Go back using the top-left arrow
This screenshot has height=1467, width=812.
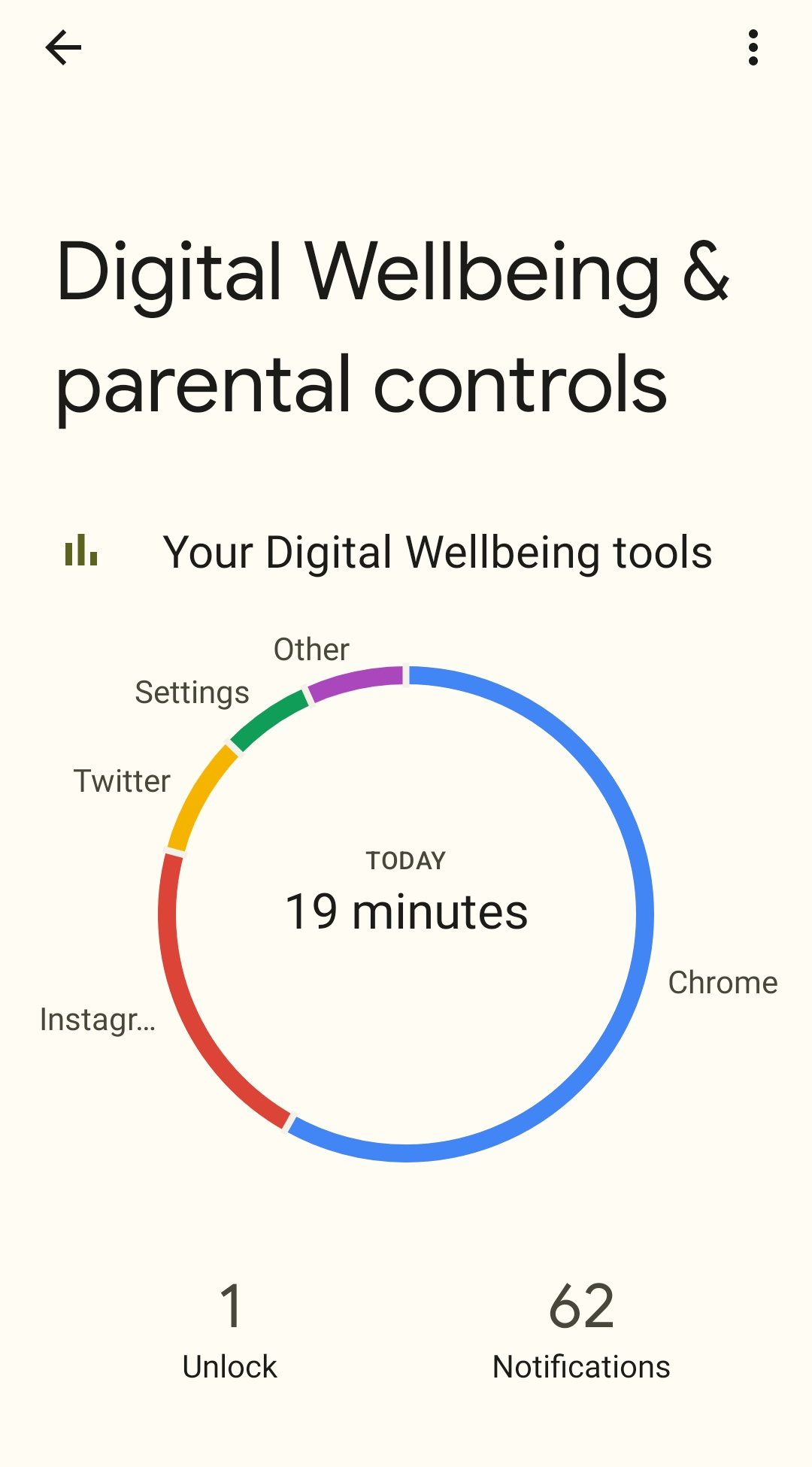[x=63, y=48]
